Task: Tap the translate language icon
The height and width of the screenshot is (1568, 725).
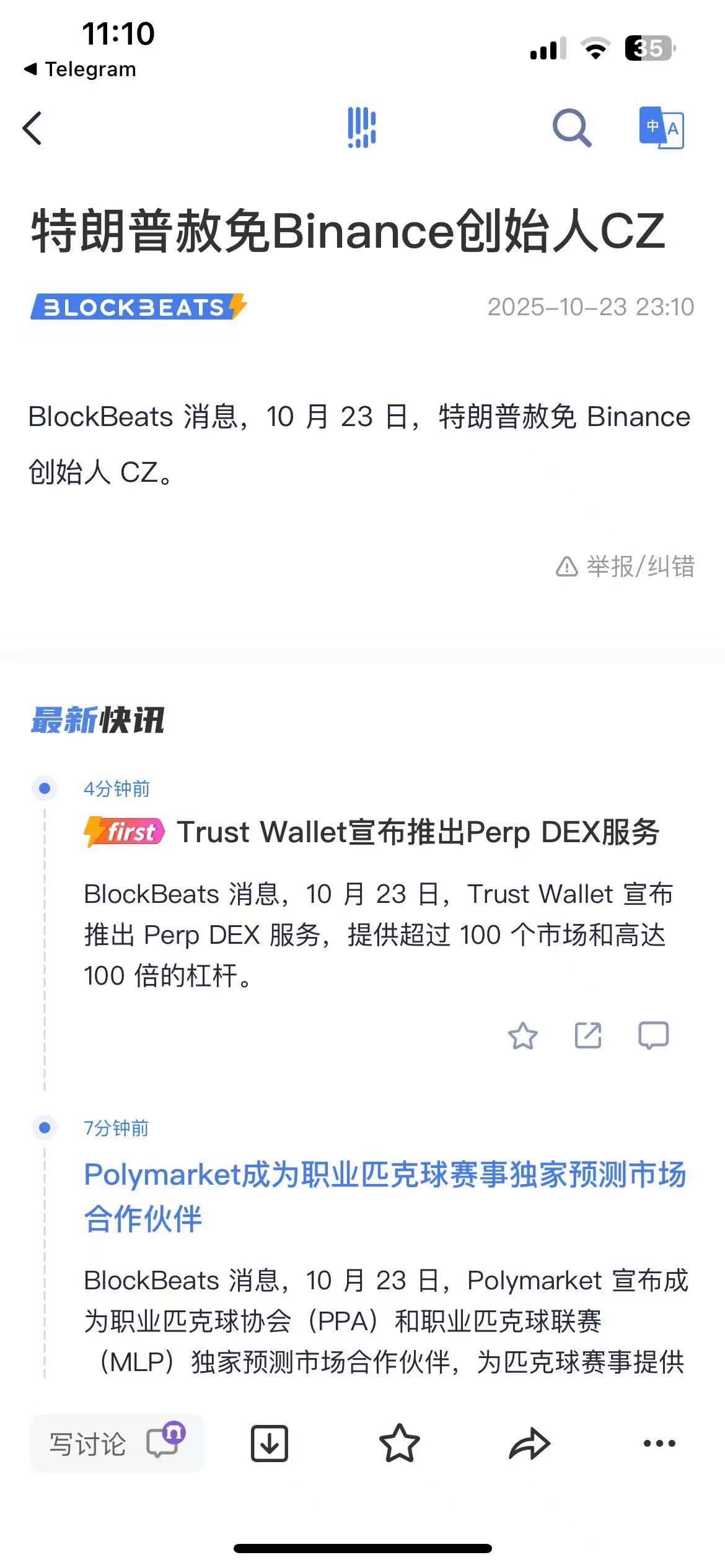Action: click(x=661, y=128)
